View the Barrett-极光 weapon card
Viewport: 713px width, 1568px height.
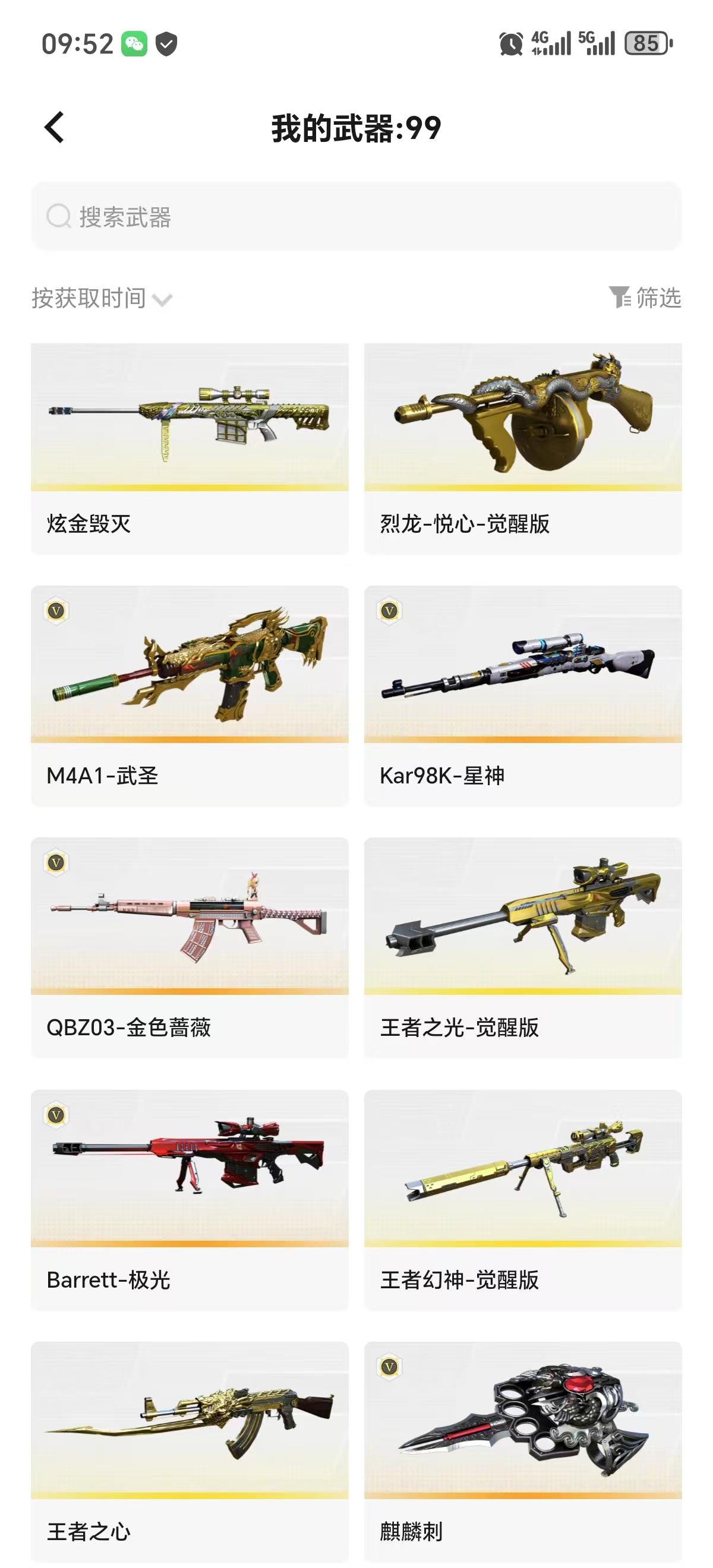point(190,1200)
